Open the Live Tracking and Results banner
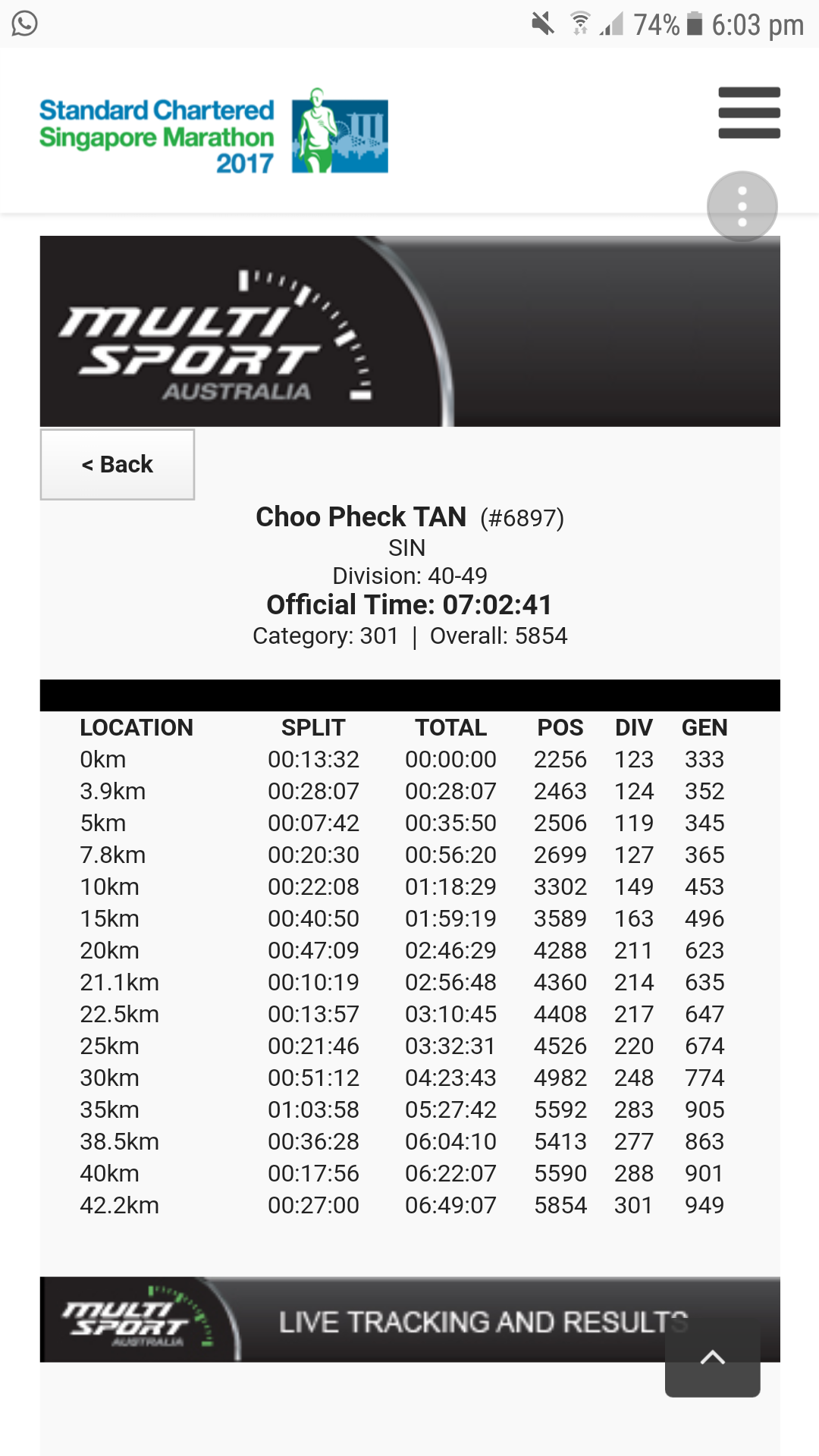The image size is (819, 1456). pos(410,1319)
